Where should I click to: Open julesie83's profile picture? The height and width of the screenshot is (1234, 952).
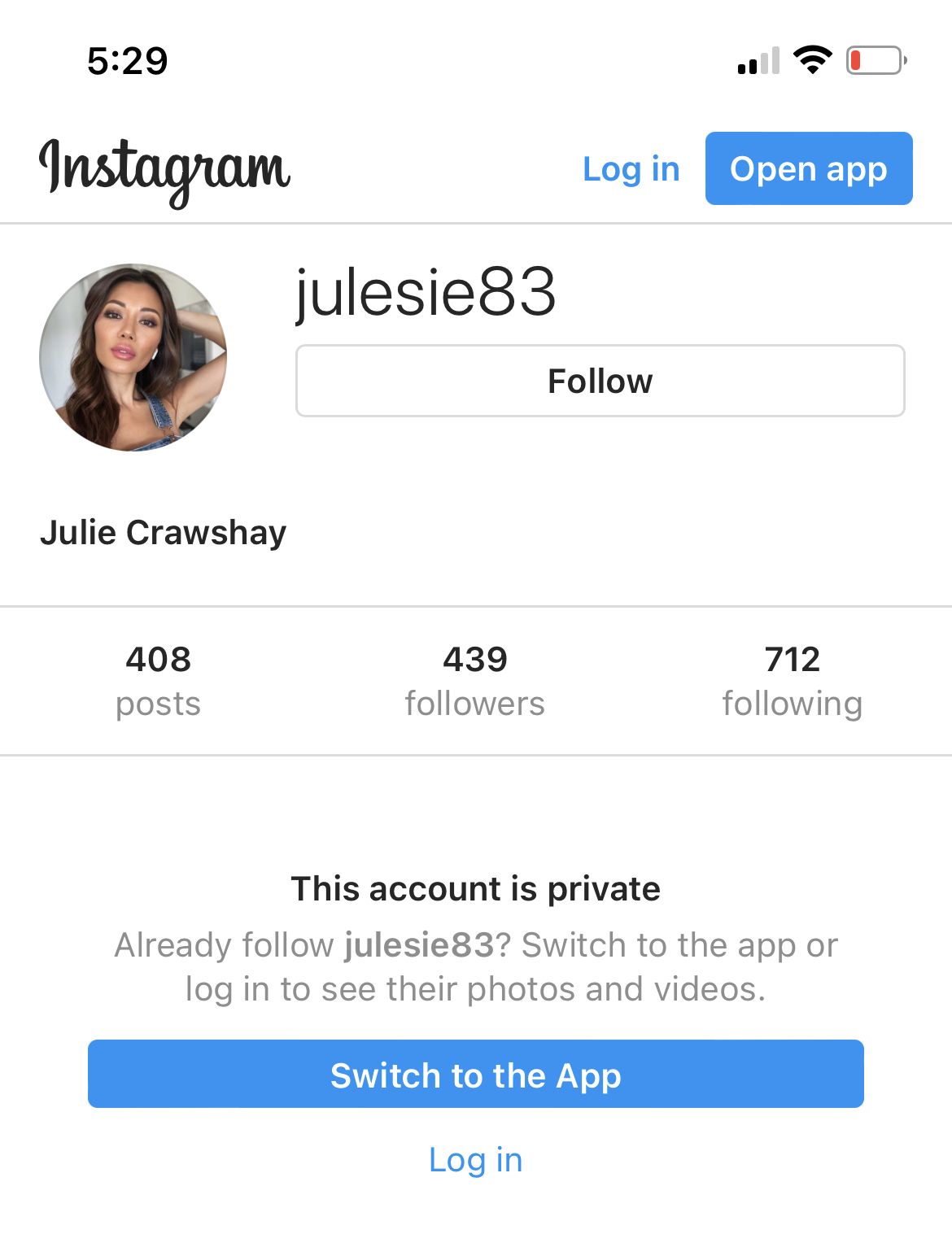coord(133,357)
